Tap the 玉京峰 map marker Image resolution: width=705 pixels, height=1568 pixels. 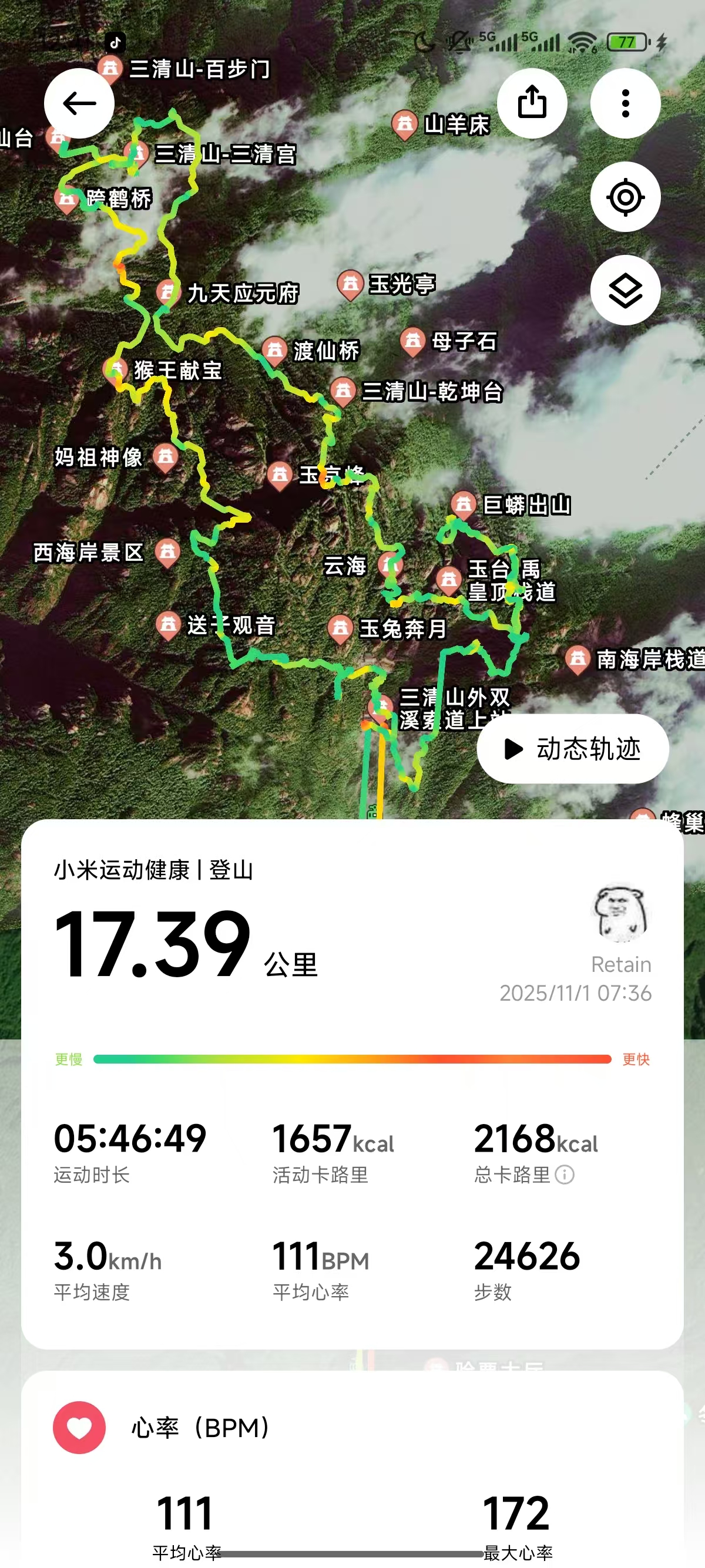pyautogui.click(x=280, y=473)
